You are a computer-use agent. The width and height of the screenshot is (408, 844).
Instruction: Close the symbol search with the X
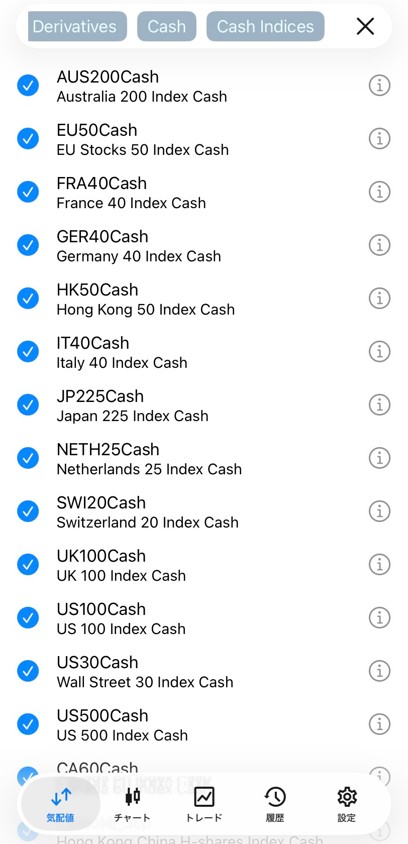[x=365, y=26]
